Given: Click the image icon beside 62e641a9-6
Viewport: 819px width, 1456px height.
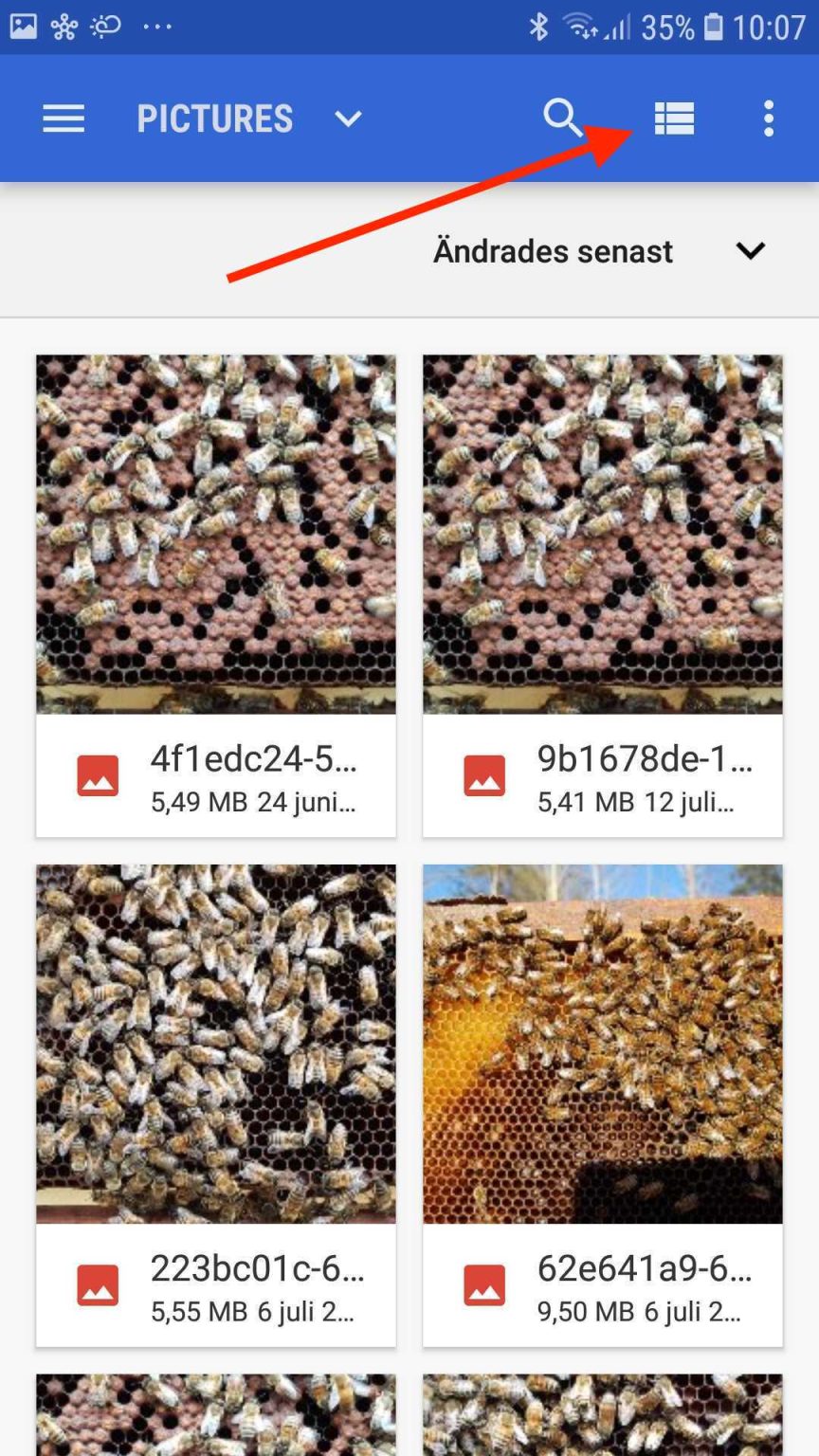Looking at the screenshot, I should tap(484, 1284).
